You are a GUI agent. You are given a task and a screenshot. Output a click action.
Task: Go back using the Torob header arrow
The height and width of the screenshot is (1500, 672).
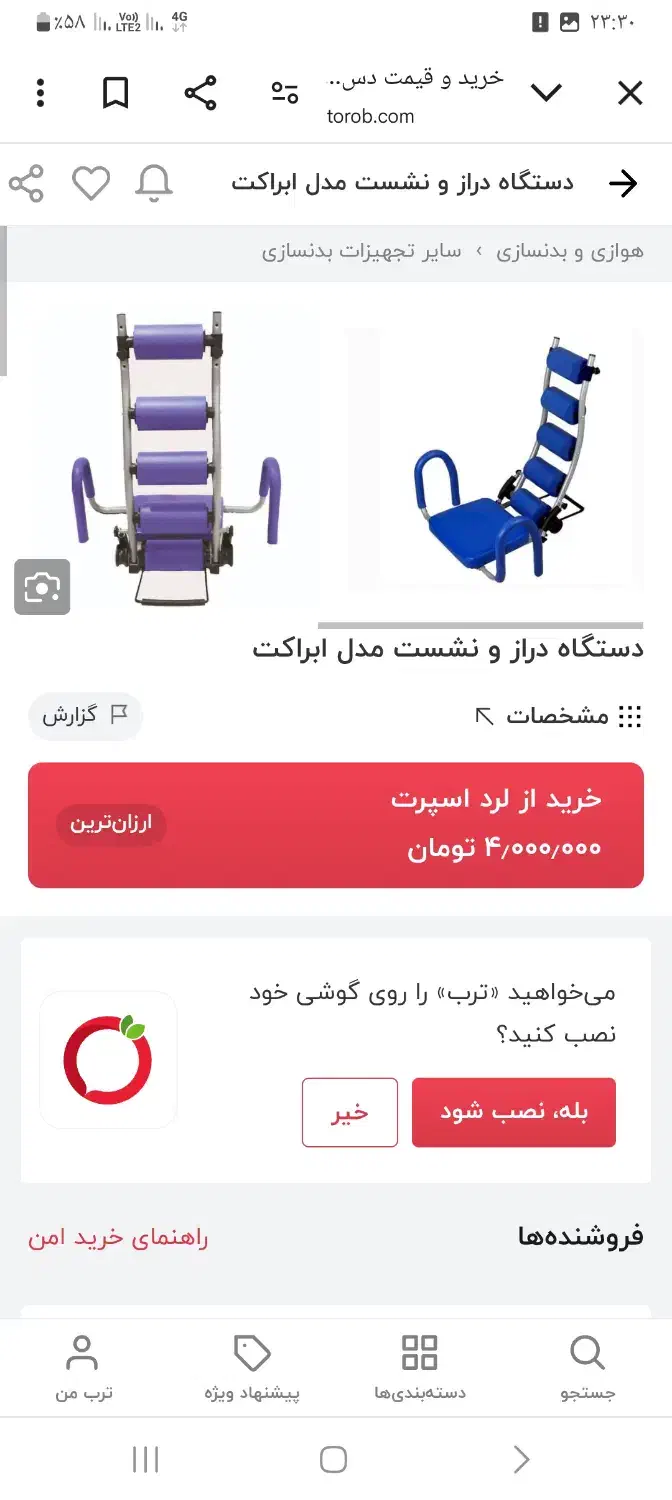(x=622, y=183)
